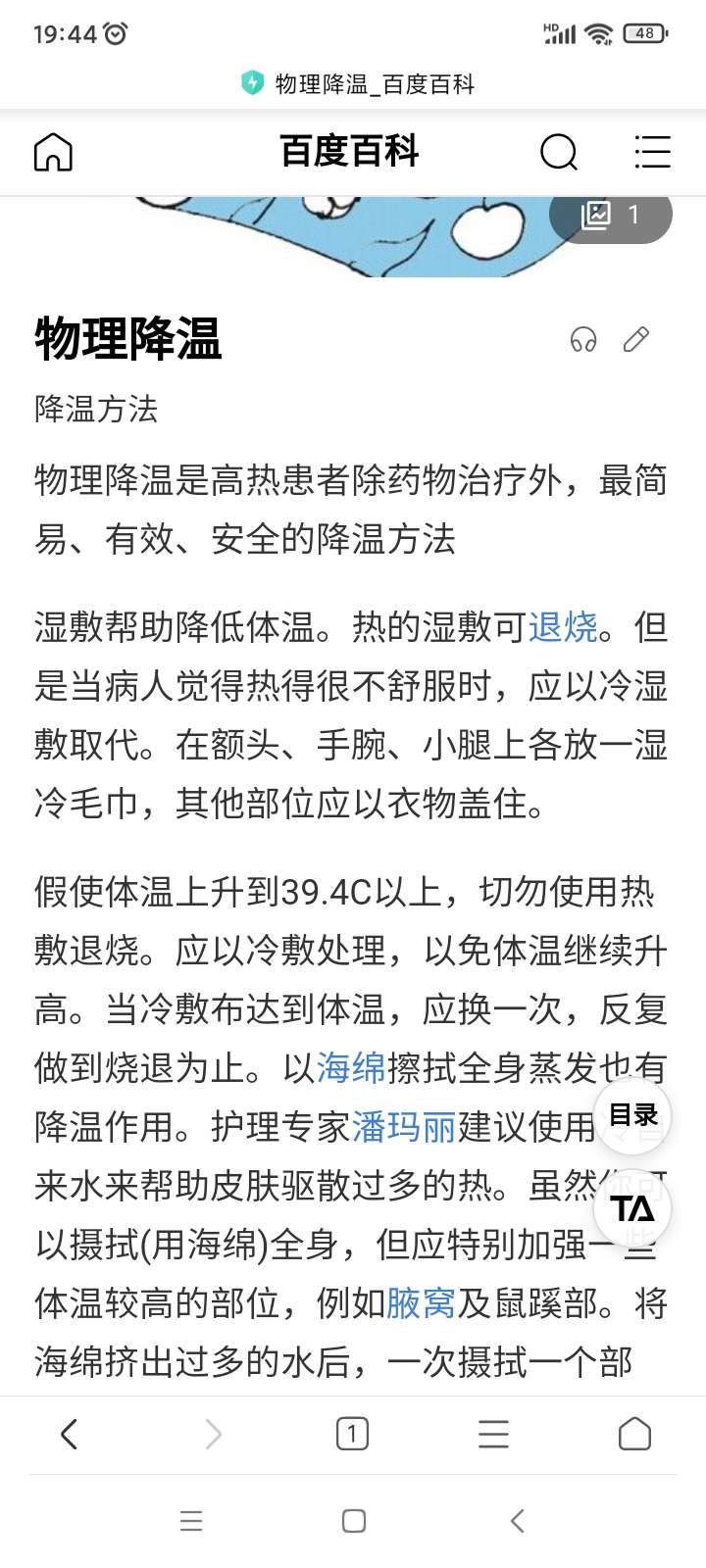The image size is (706, 1568).
Task: View the image gallery badge showing 1
Action: 611,215
